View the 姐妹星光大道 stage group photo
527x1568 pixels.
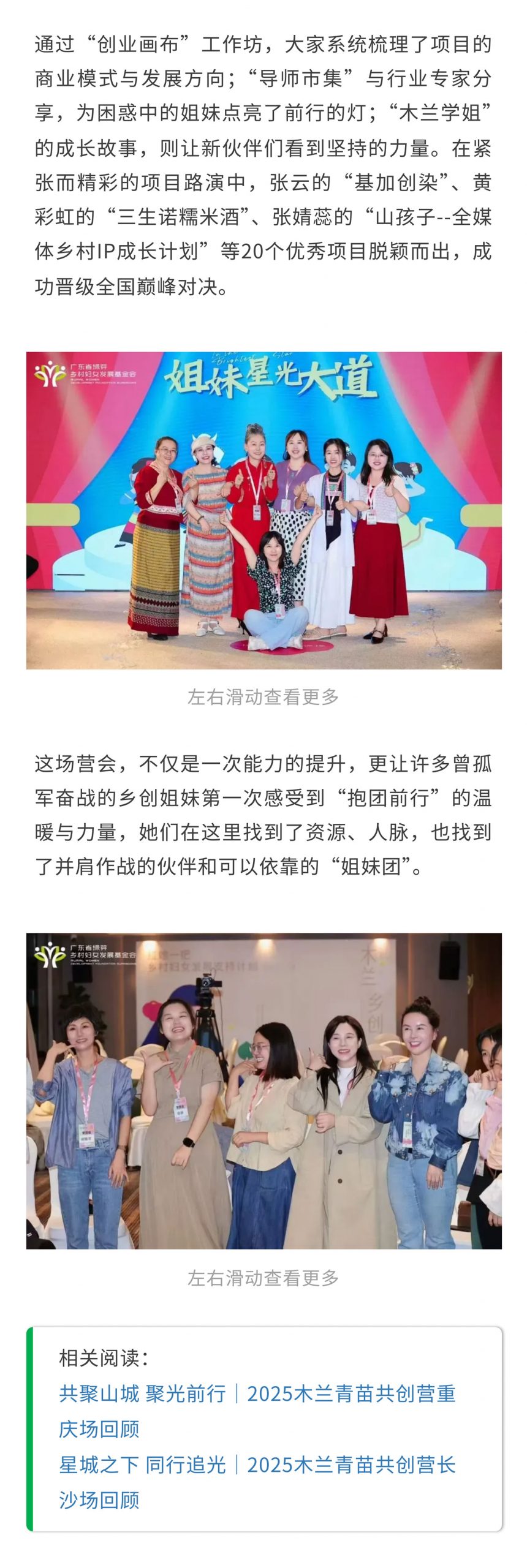pyautogui.click(x=263, y=510)
